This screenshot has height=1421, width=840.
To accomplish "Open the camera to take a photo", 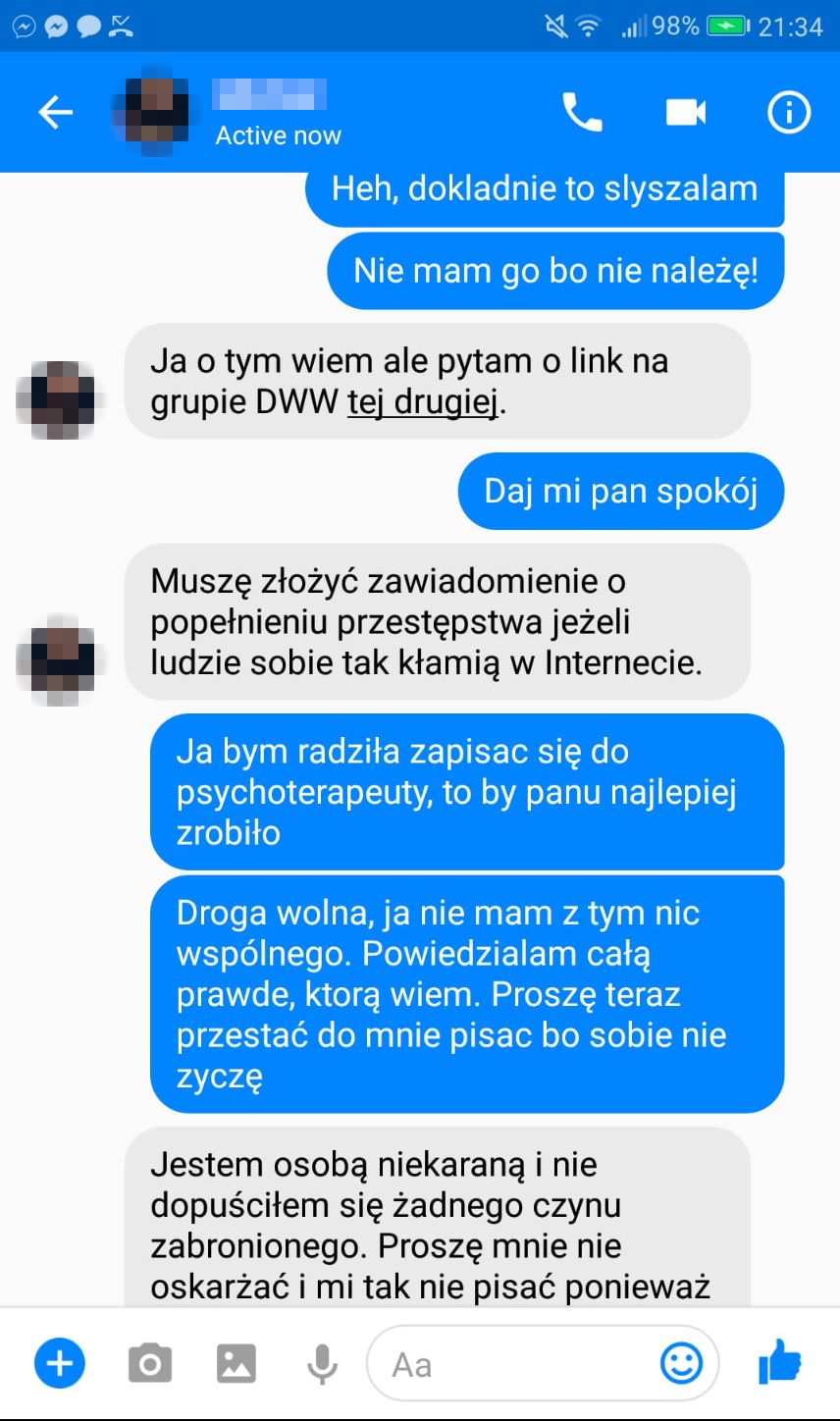I will click(x=150, y=1364).
